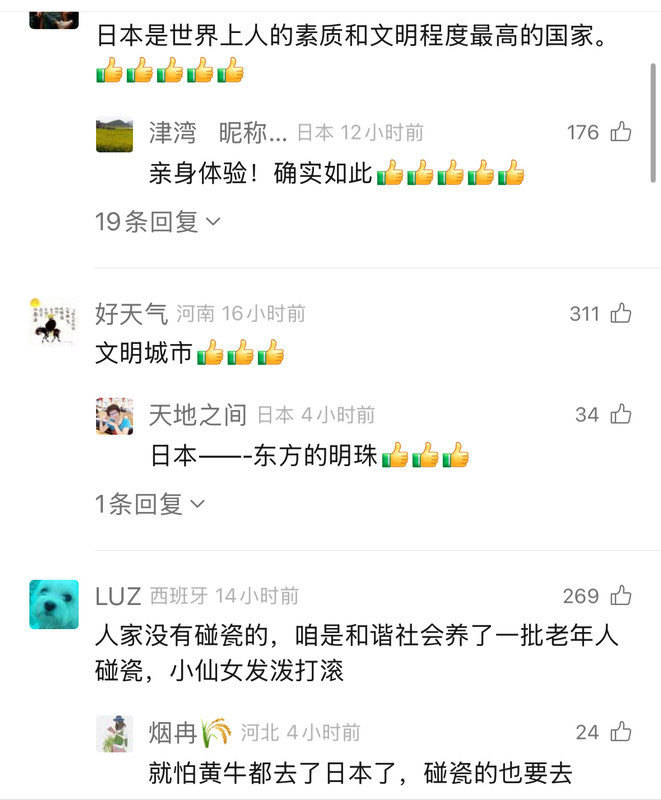The width and height of the screenshot is (661, 800).
Task: Like 烟冉's reply with 24 likes
Action: 621,732
